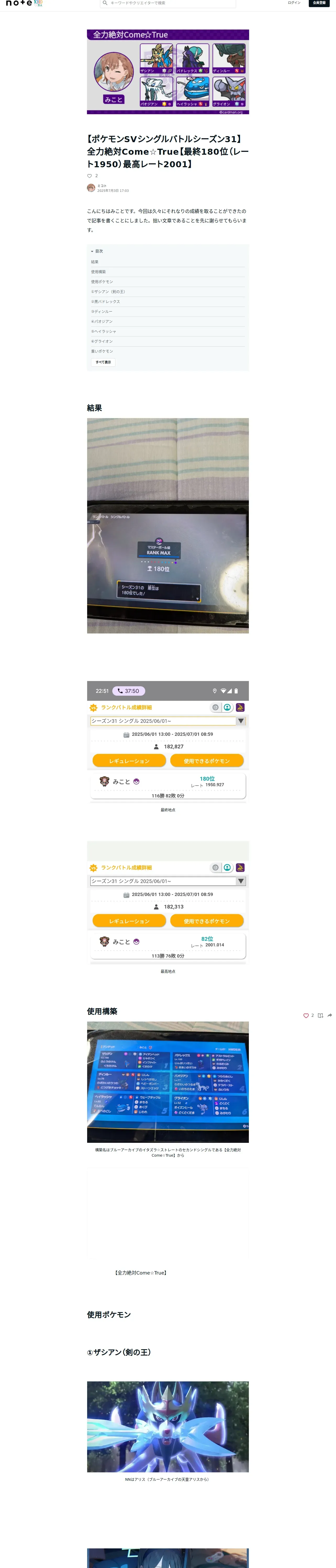Image resolution: width=336 pixels, height=1568 pixels.
Task: Jump to ⑤ヘイラッシャ section
Action: [x=104, y=332]
